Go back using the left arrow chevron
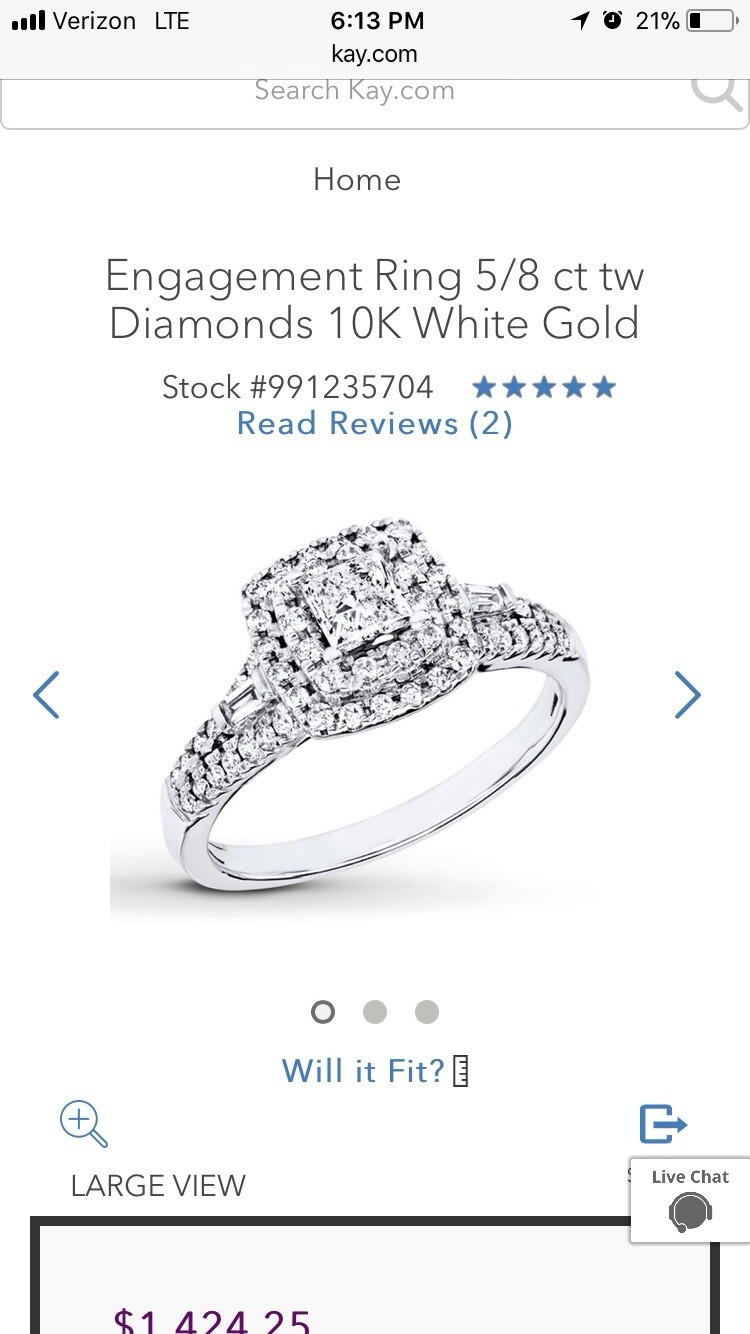 click(46, 694)
